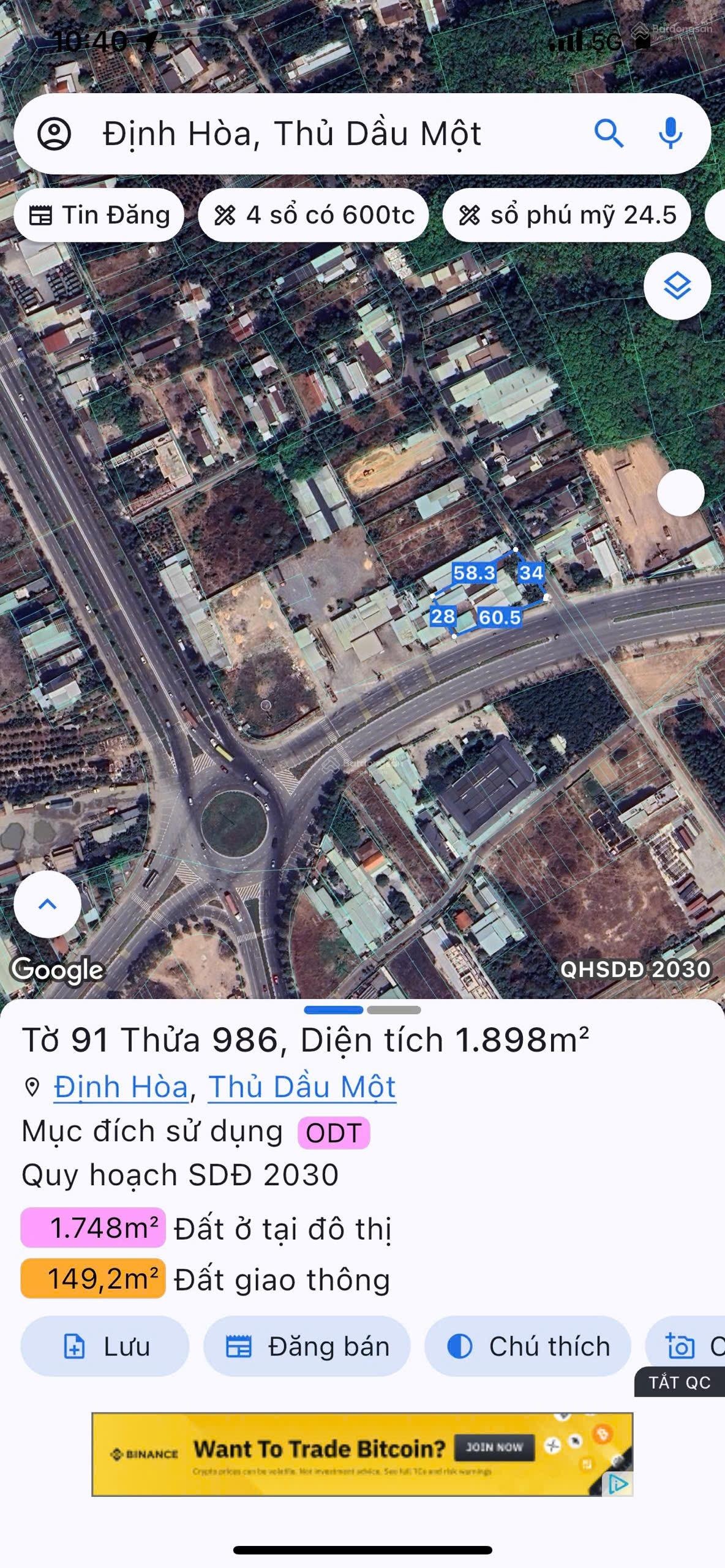Tap the search magnifier icon
This screenshot has height=1568, width=725.
point(609,134)
